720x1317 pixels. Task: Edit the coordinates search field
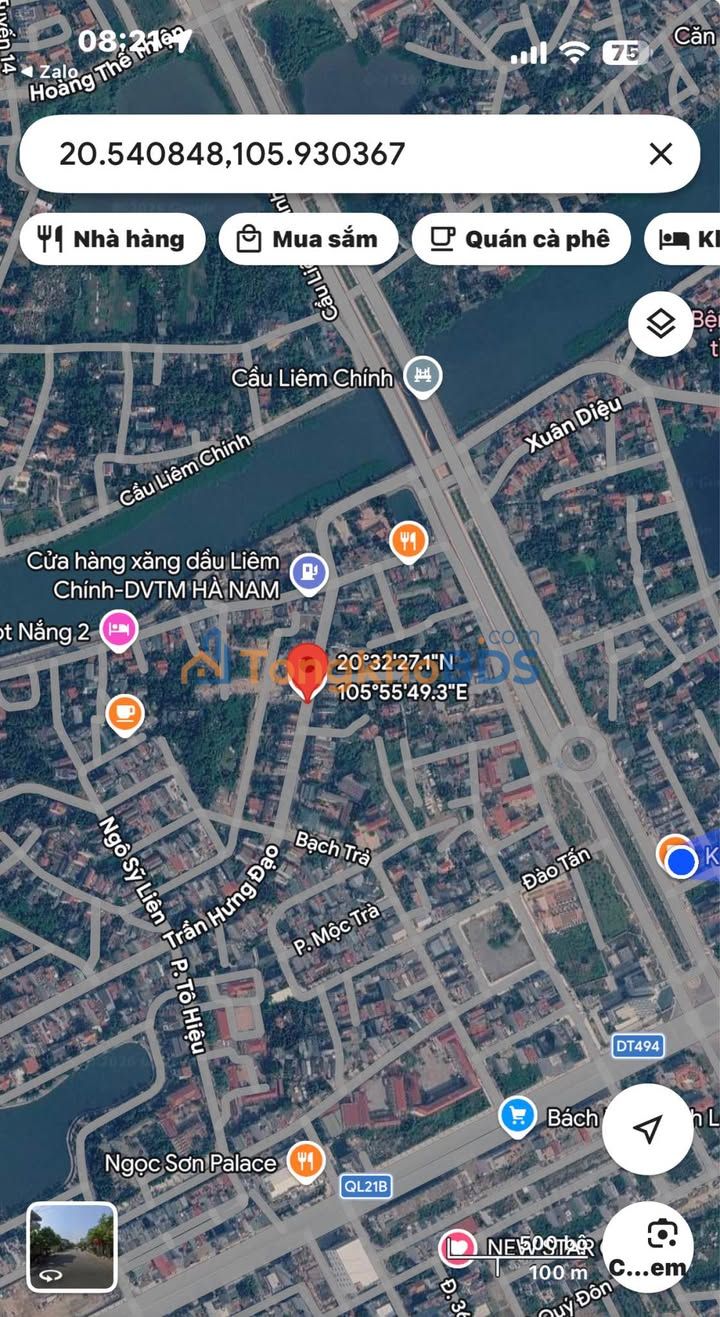[x=330, y=154]
